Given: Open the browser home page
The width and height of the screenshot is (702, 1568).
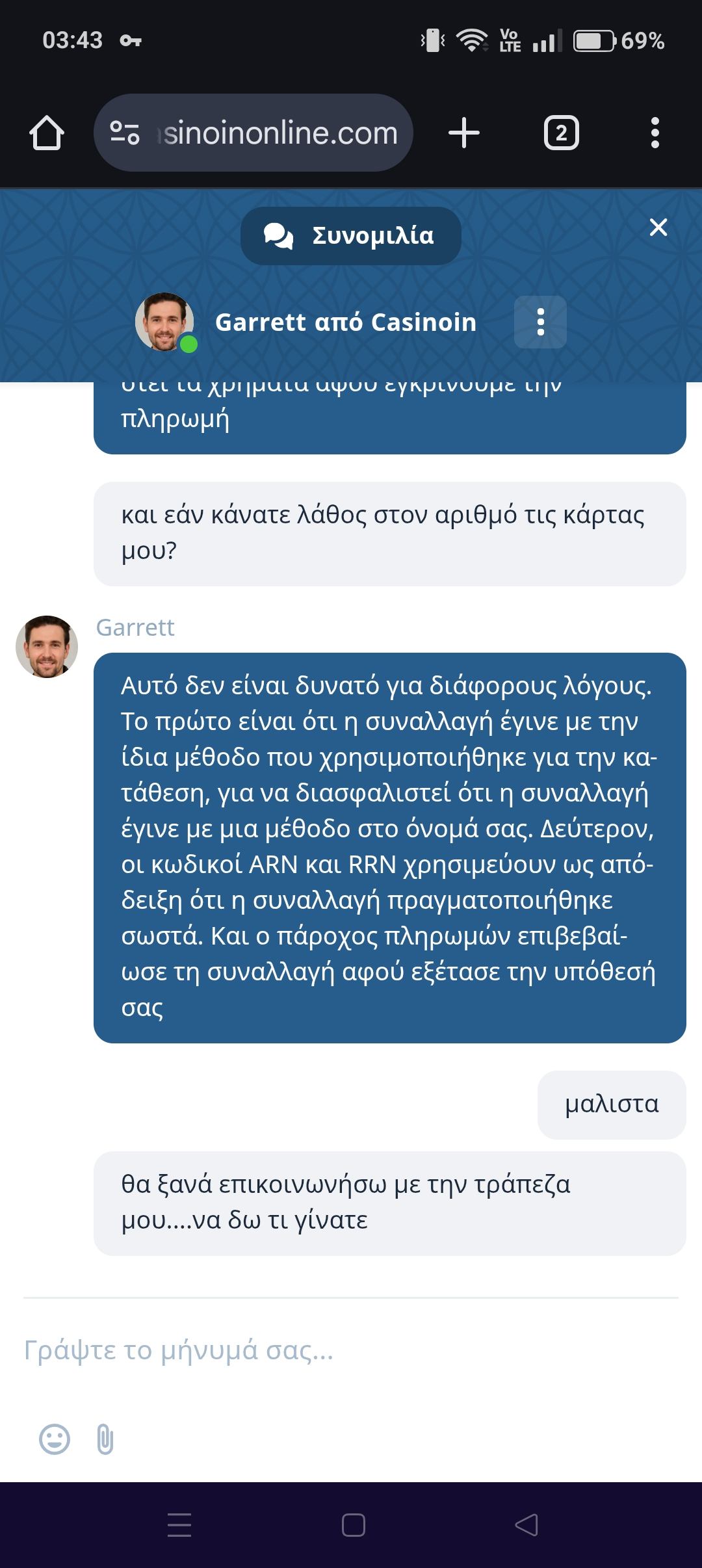Looking at the screenshot, I should [x=47, y=133].
